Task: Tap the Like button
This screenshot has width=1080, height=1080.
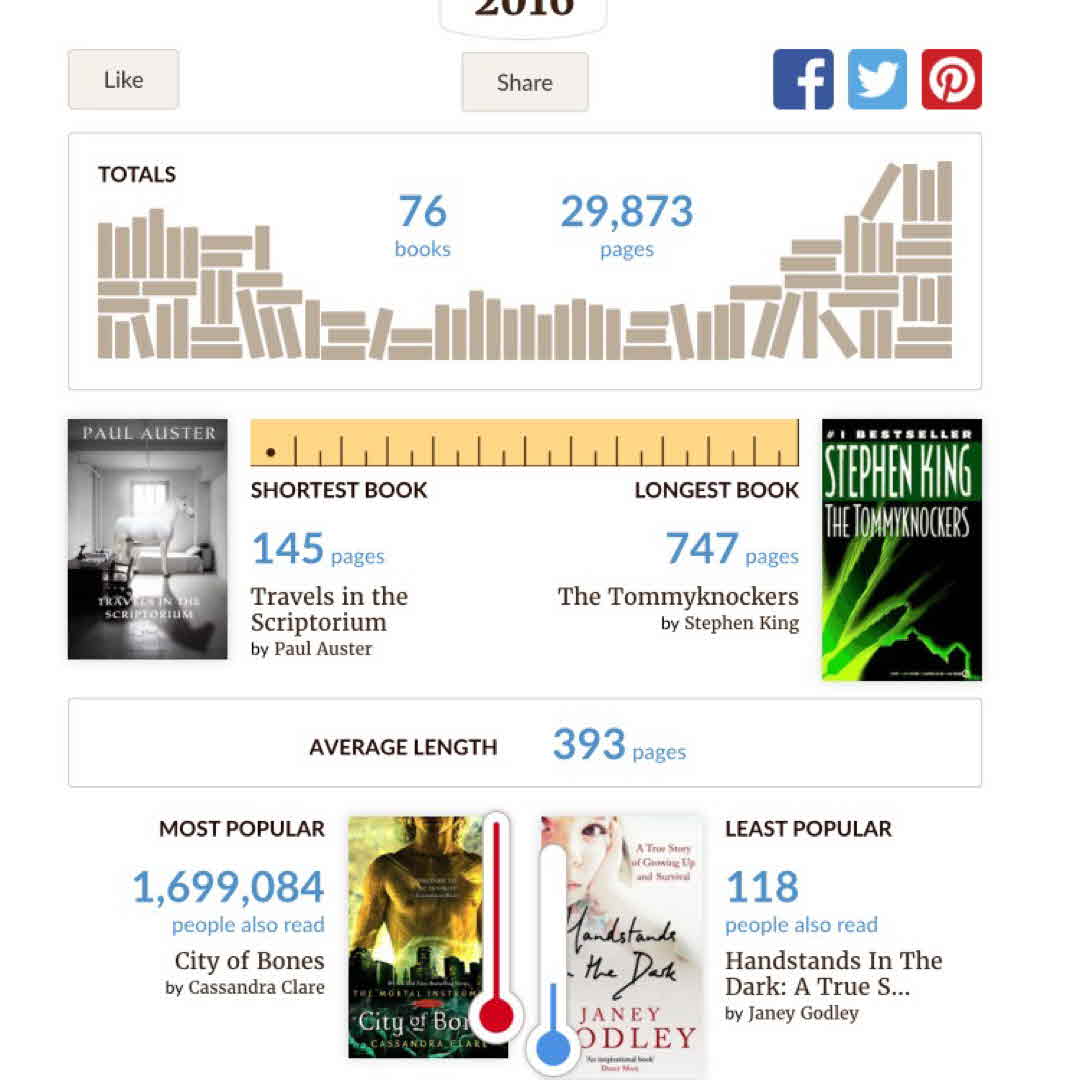Action: point(123,80)
